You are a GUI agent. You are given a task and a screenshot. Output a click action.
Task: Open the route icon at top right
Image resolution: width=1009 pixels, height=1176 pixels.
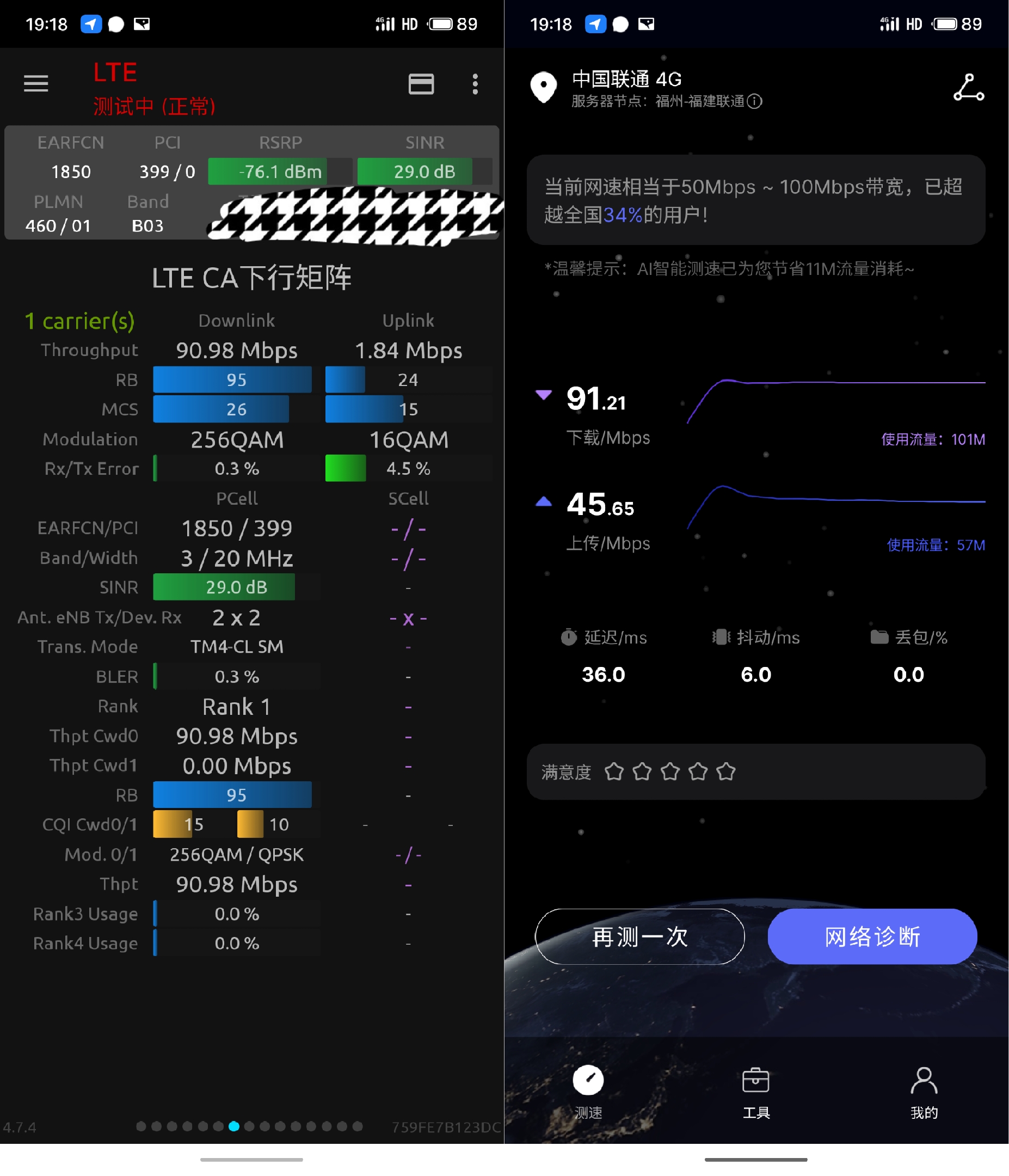click(968, 88)
